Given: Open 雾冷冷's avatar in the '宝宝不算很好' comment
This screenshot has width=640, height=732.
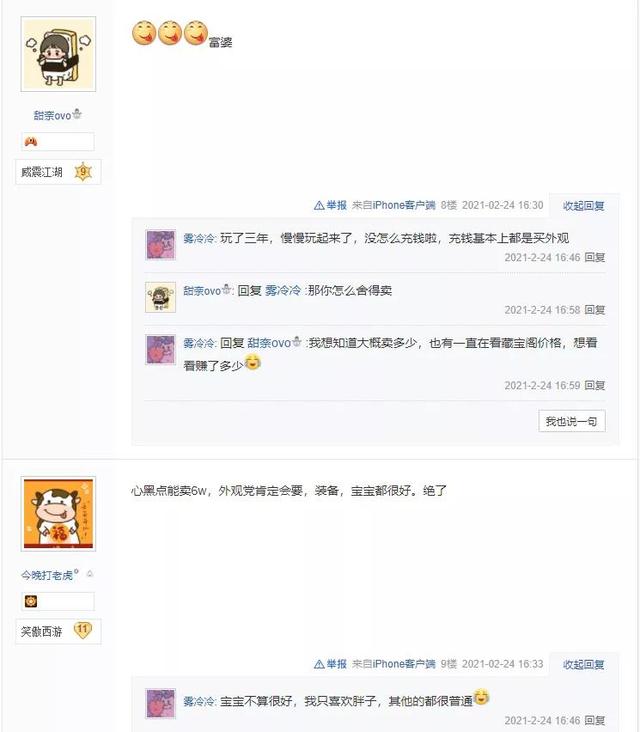Looking at the screenshot, I should tap(161, 703).
